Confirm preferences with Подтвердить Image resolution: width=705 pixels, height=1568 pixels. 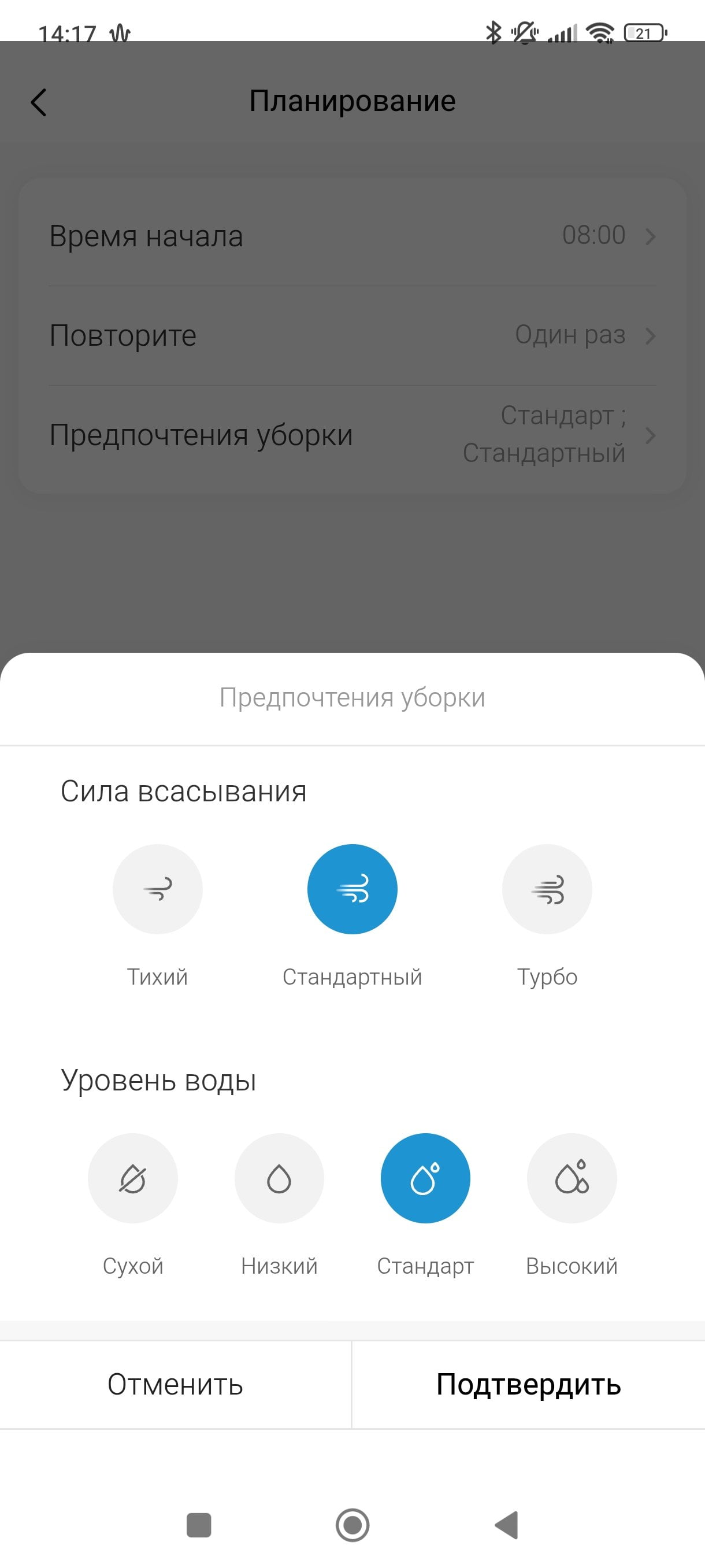tap(529, 1384)
